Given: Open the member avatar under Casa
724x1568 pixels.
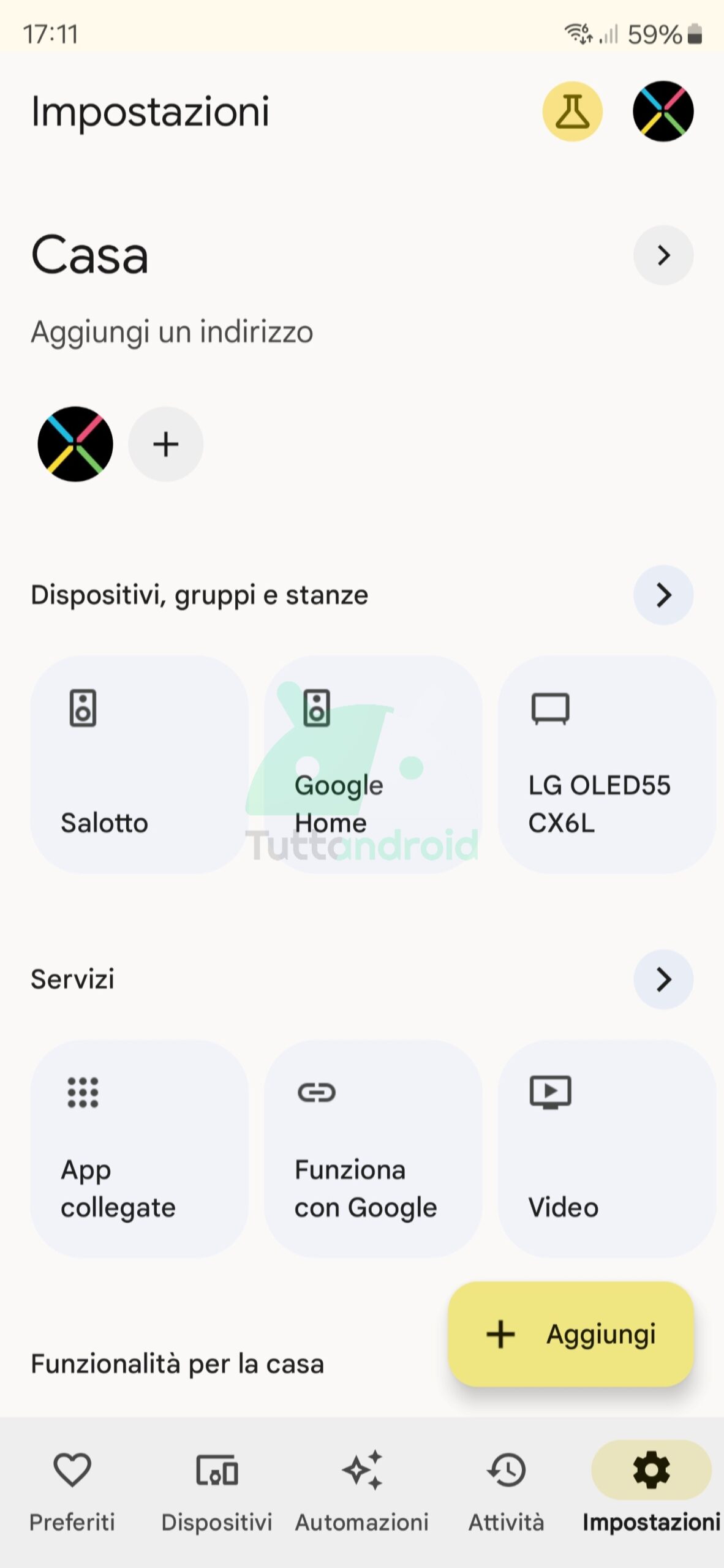Looking at the screenshot, I should pyautogui.click(x=75, y=444).
